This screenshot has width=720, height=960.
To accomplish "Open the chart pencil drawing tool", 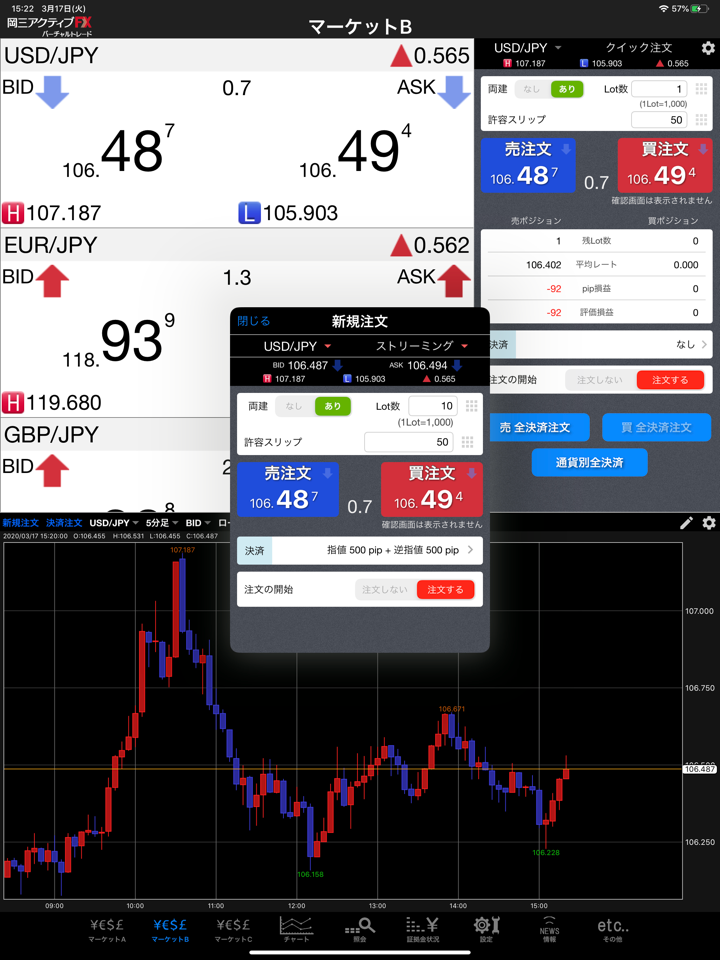I will coord(686,522).
